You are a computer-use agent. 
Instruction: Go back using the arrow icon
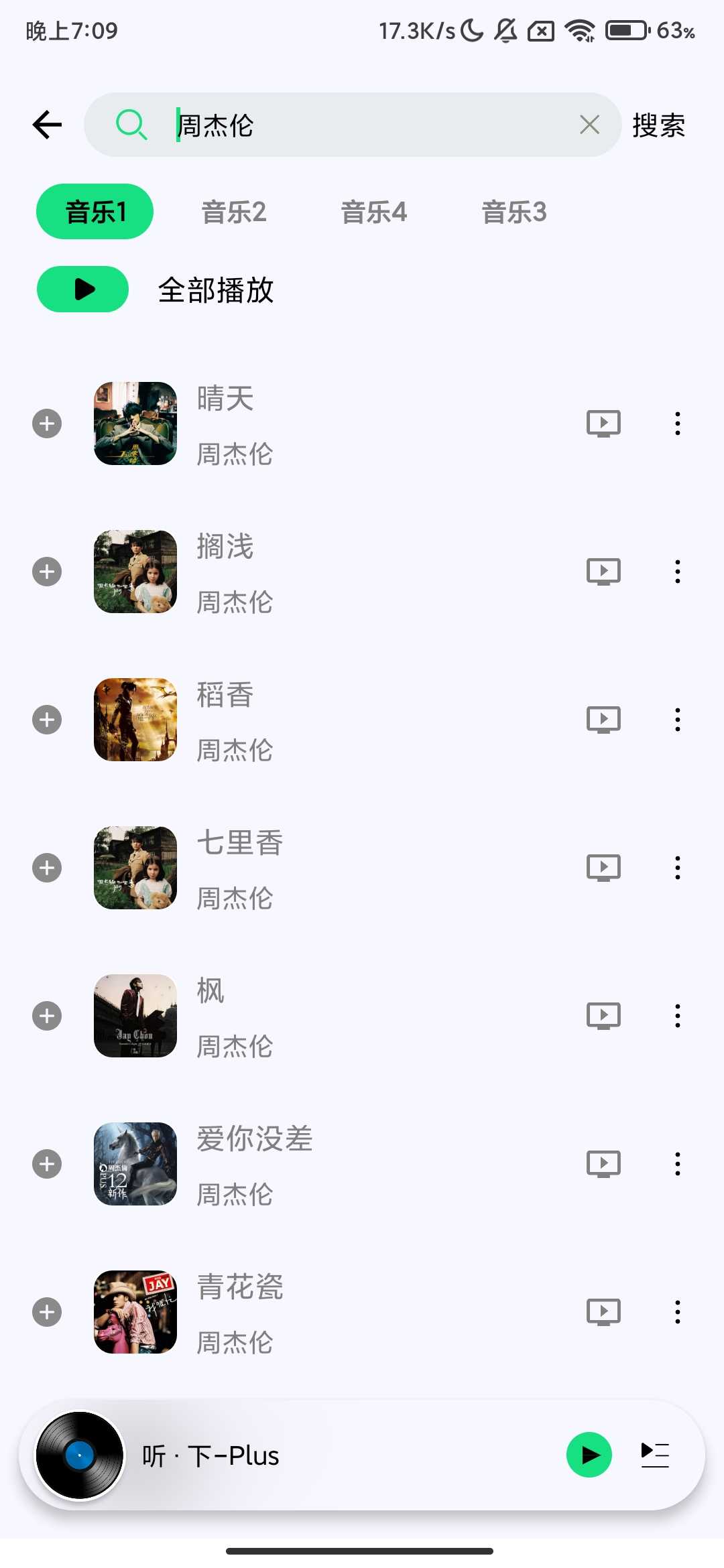47,125
